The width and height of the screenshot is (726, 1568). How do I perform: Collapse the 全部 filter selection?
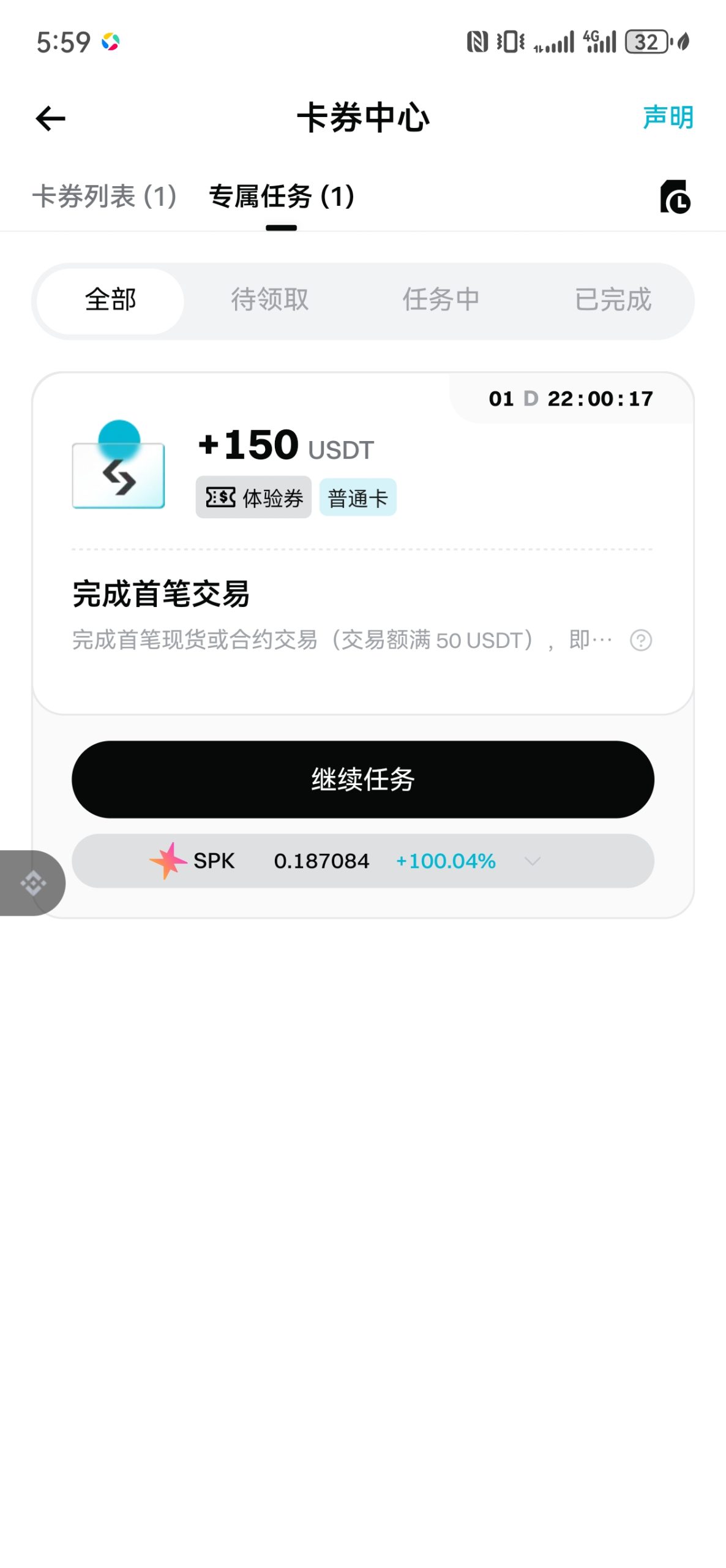click(x=109, y=300)
